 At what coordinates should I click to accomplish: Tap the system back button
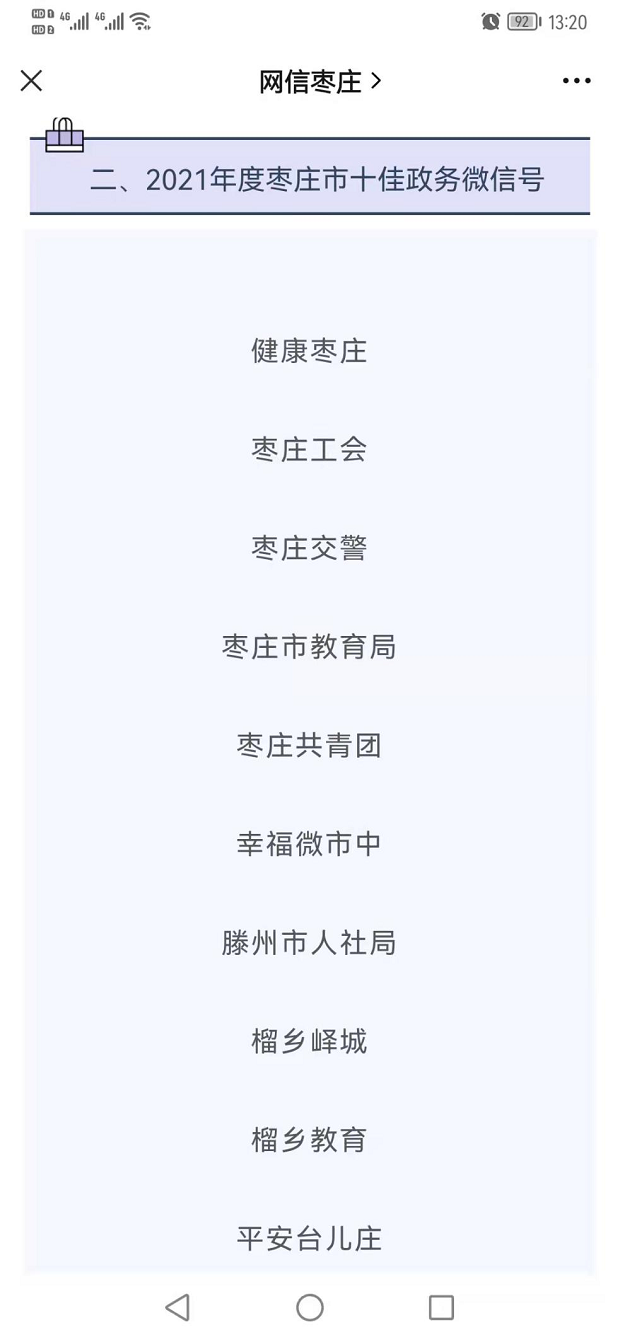177,1307
